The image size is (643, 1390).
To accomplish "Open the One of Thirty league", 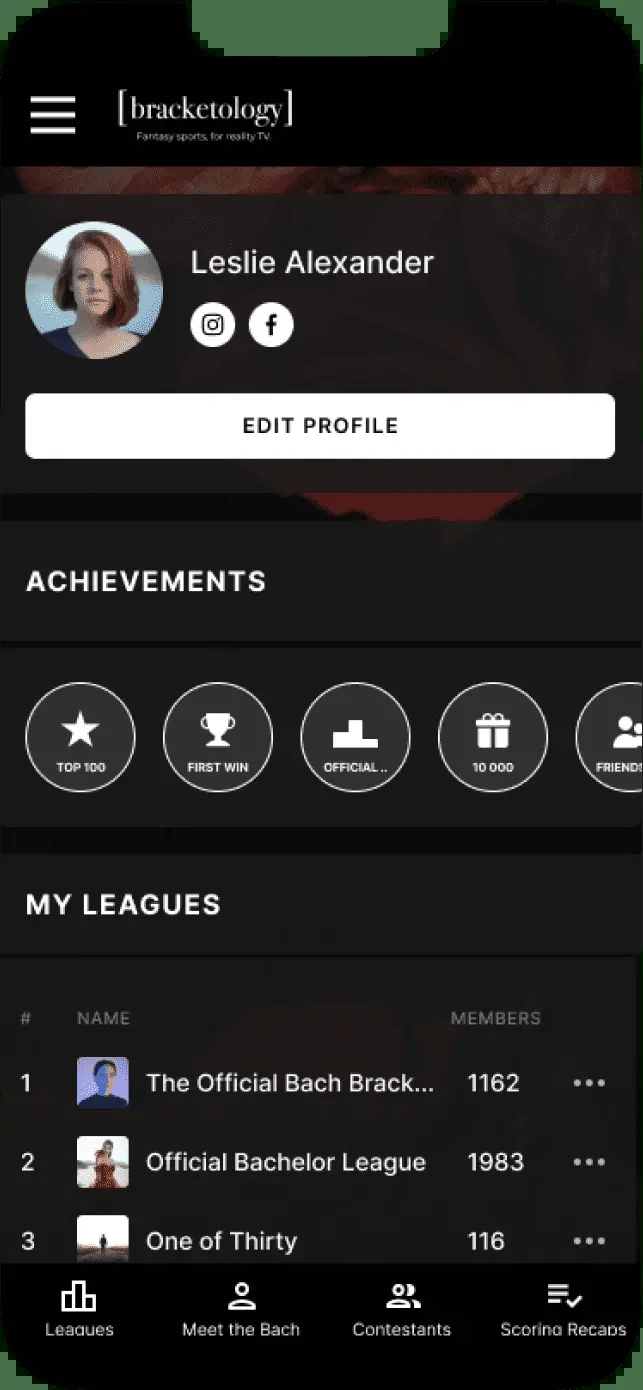I will click(x=221, y=1241).
